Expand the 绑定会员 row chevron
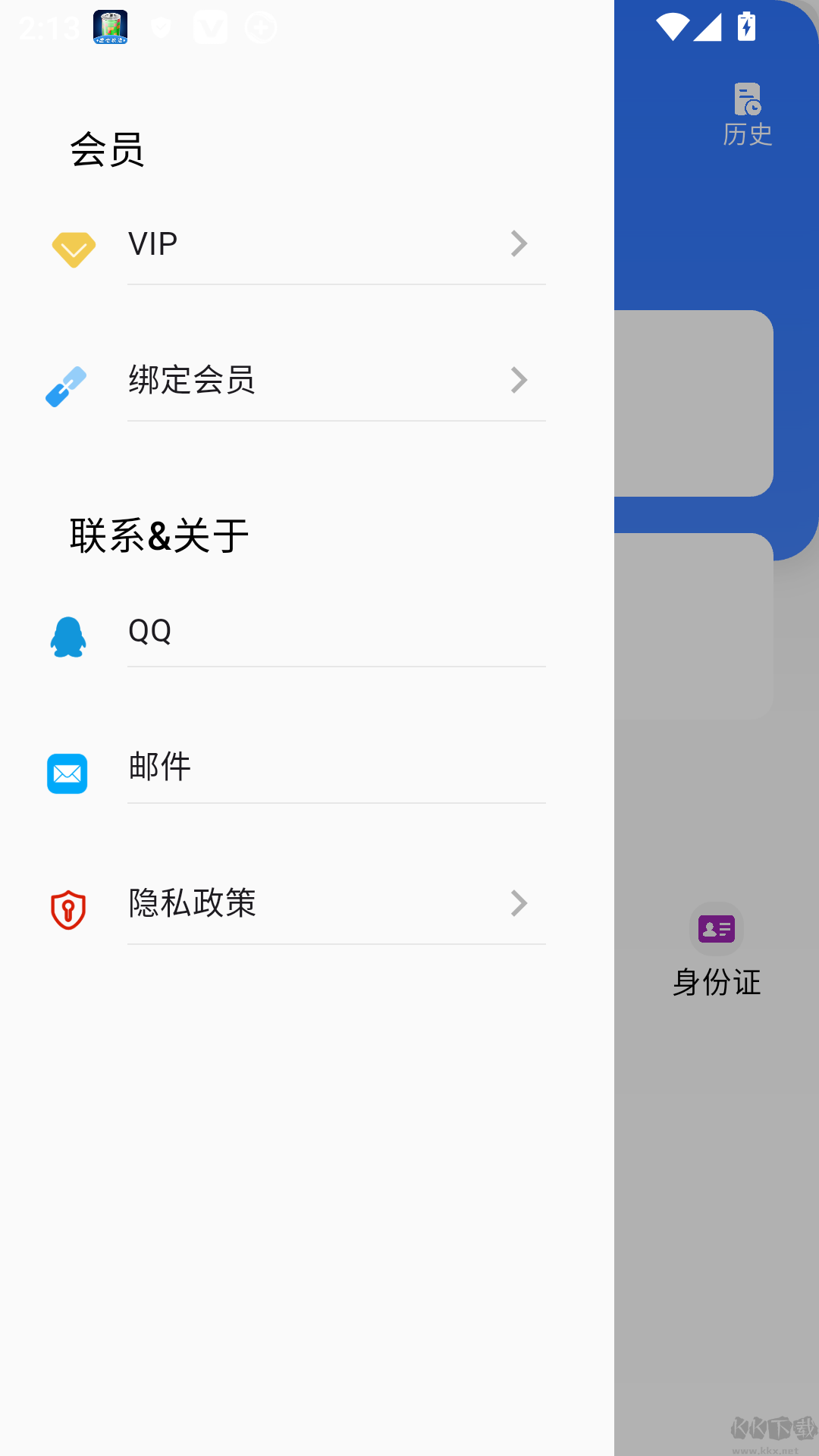The image size is (819, 1456). pyautogui.click(x=519, y=380)
